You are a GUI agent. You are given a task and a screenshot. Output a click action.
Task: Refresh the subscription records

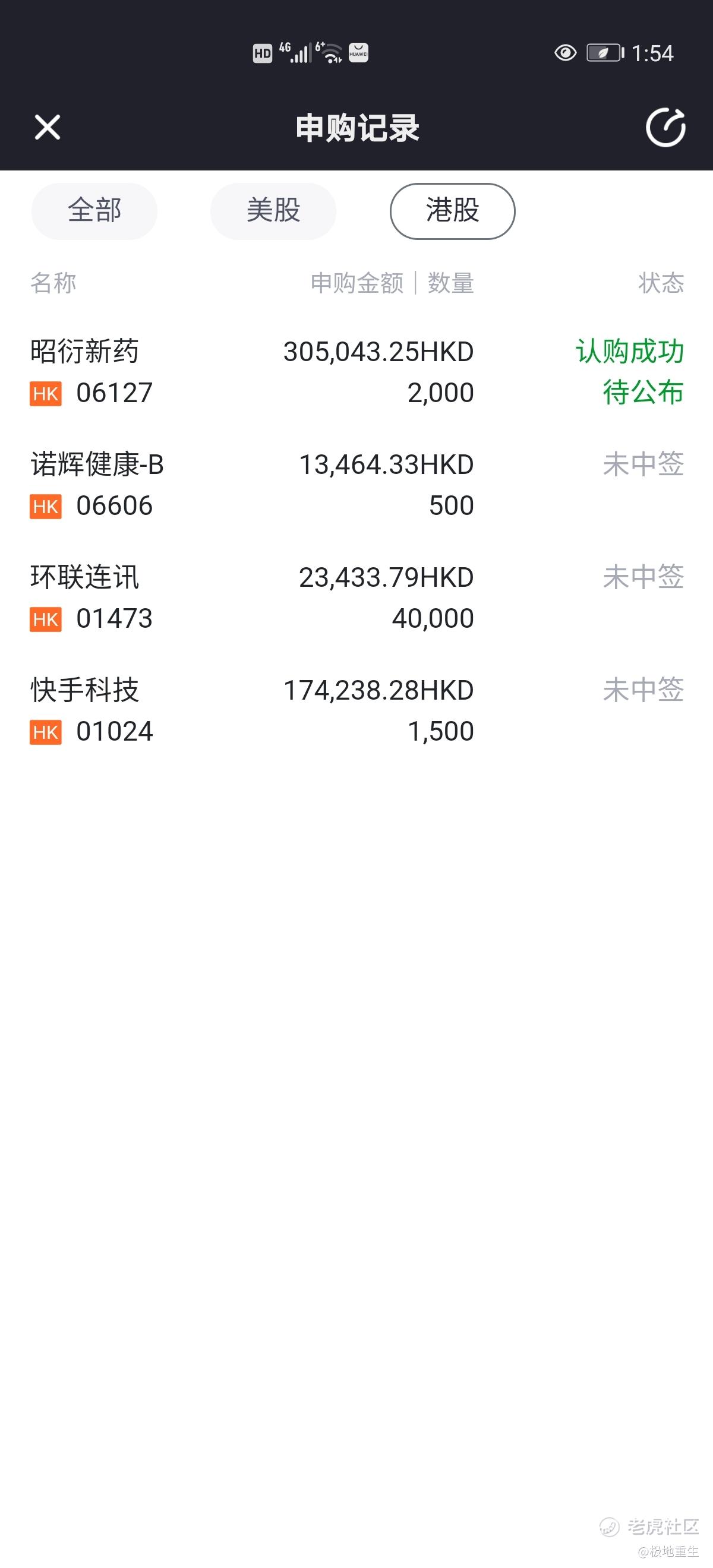tap(665, 127)
